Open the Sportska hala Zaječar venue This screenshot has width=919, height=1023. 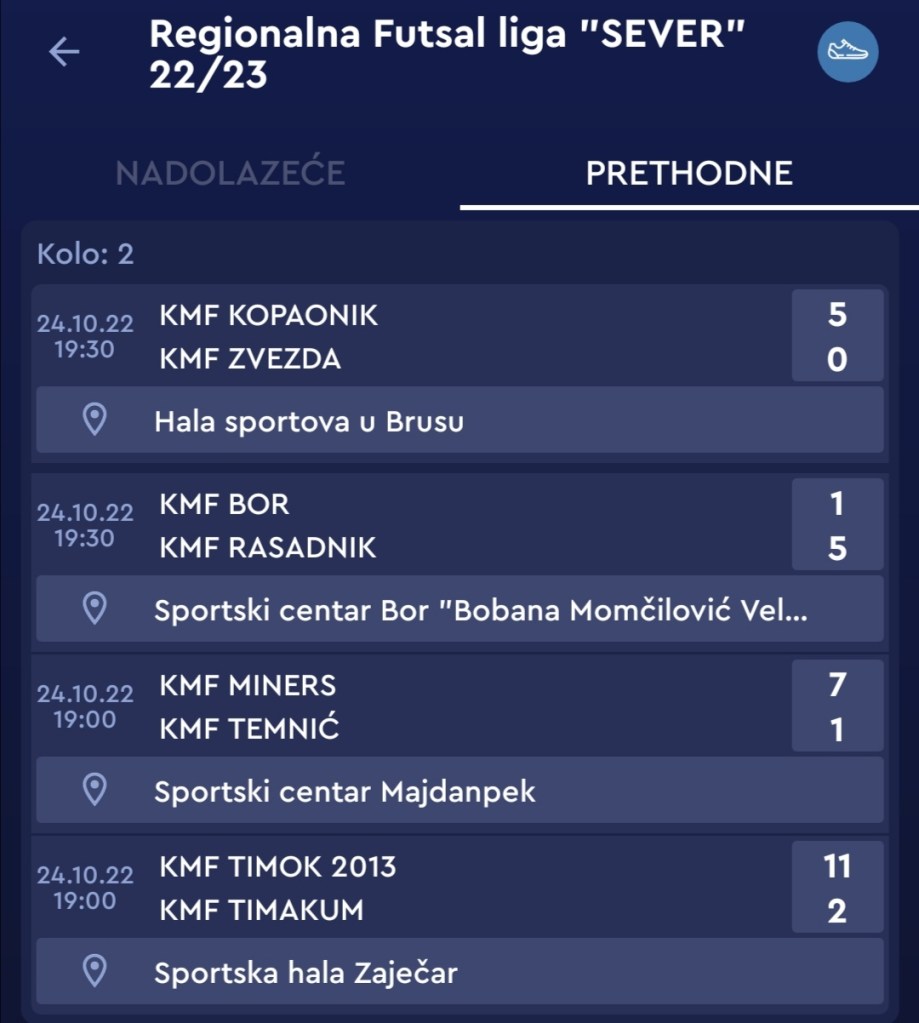[460, 972]
